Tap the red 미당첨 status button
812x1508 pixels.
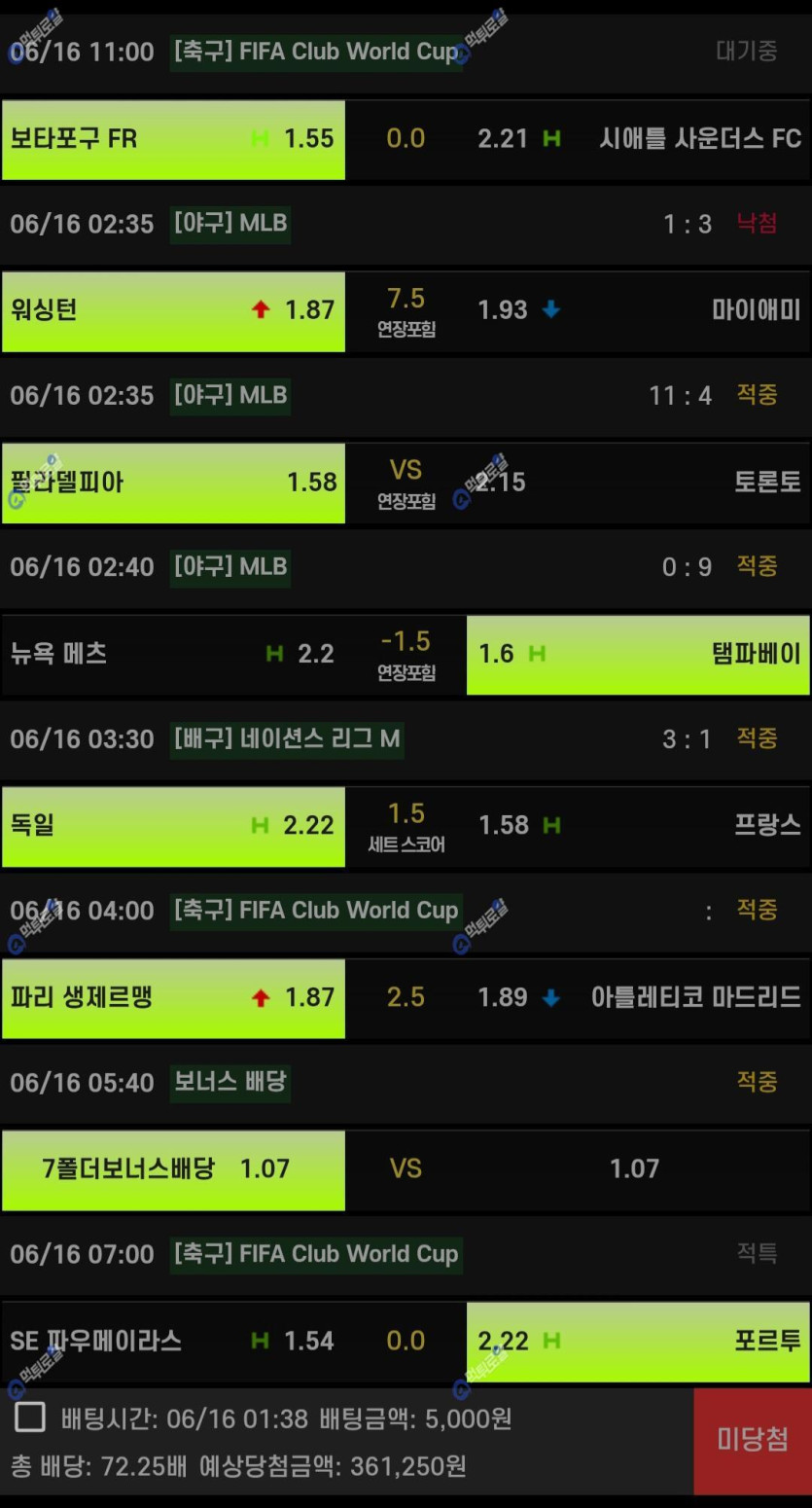tap(753, 1441)
